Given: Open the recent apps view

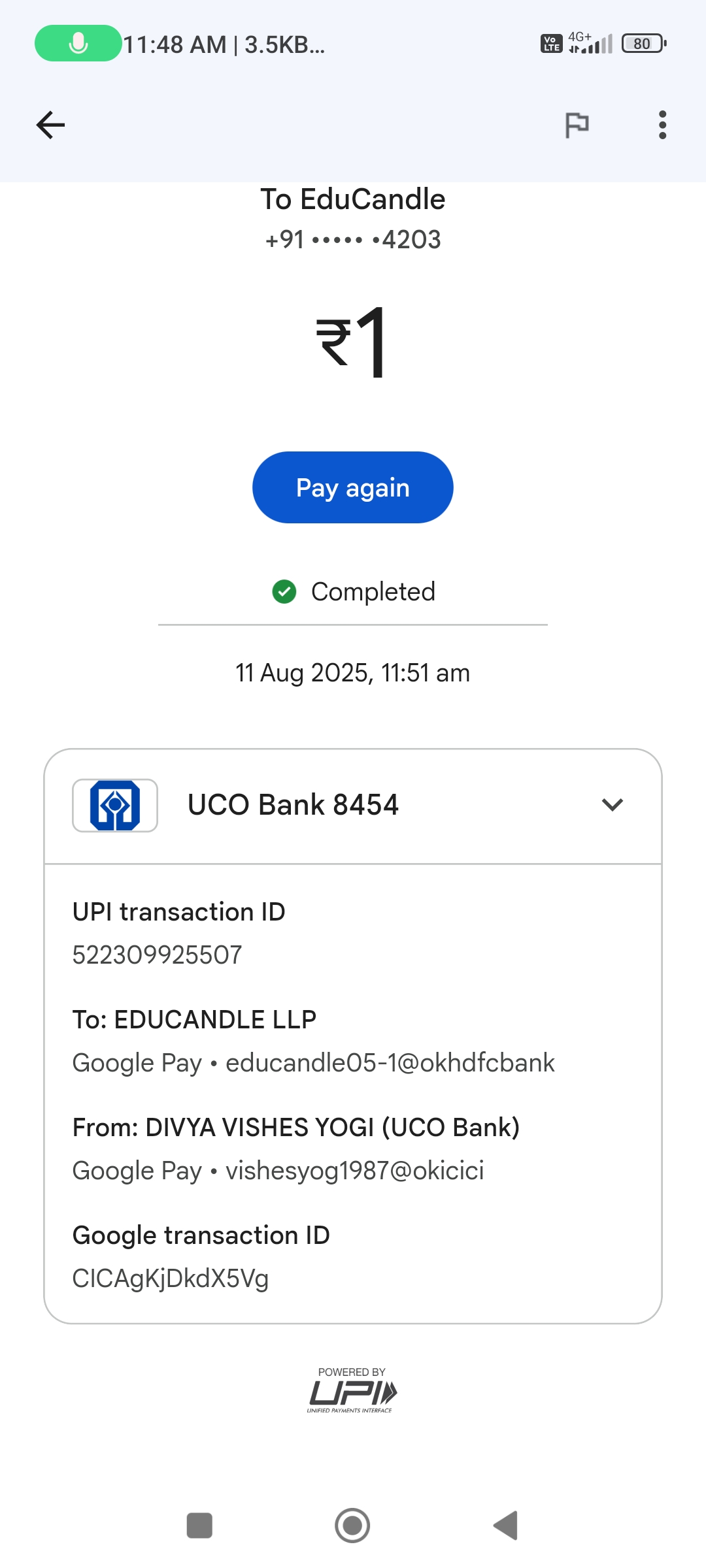Looking at the screenshot, I should click(x=199, y=1526).
